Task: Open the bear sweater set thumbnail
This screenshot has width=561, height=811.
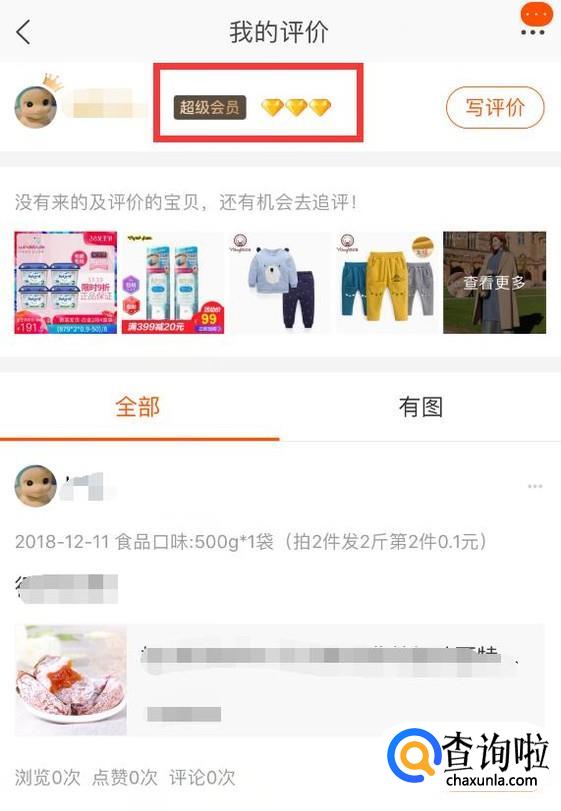Action: click(280, 282)
